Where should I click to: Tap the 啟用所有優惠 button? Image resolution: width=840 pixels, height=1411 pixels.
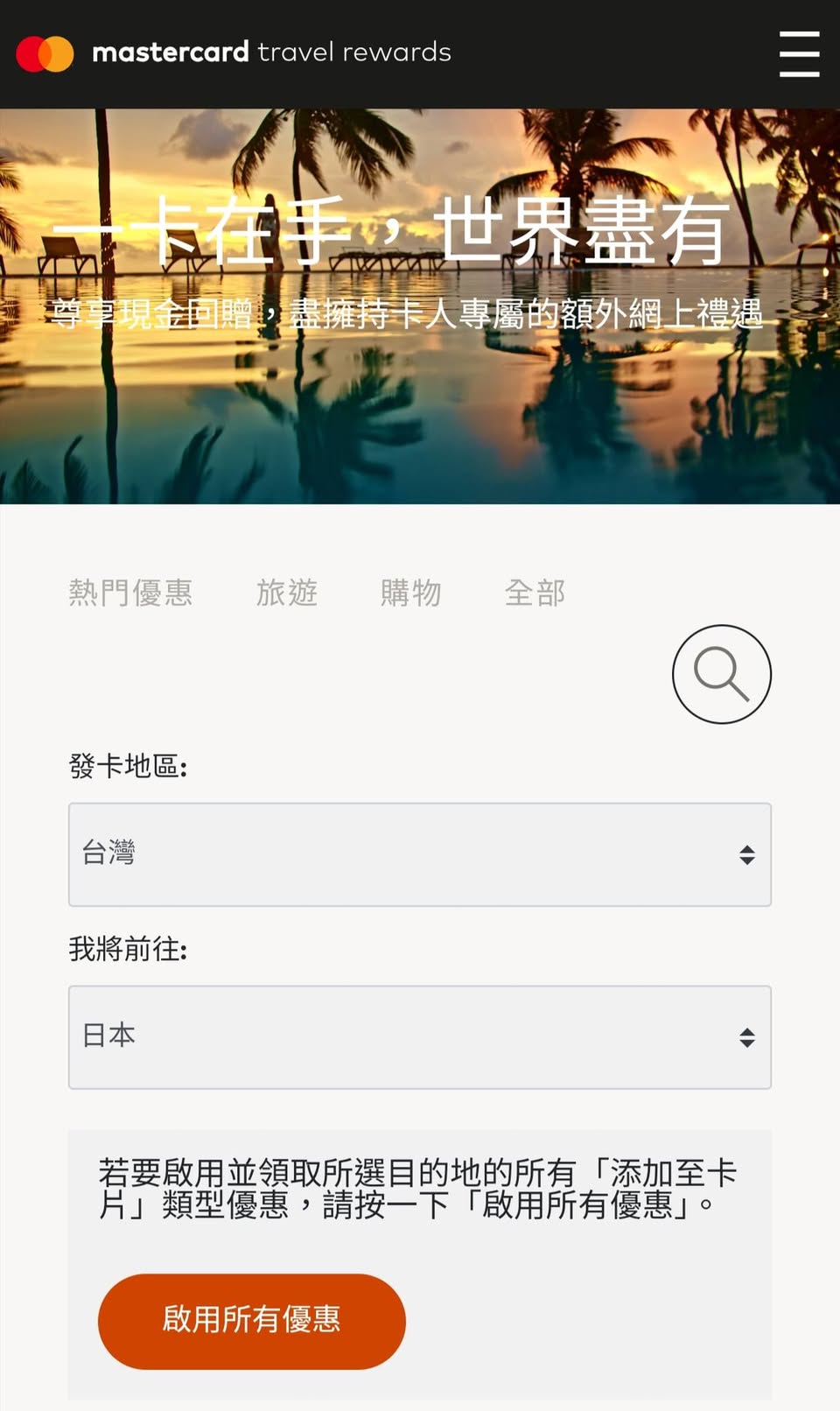(251, 1320)
